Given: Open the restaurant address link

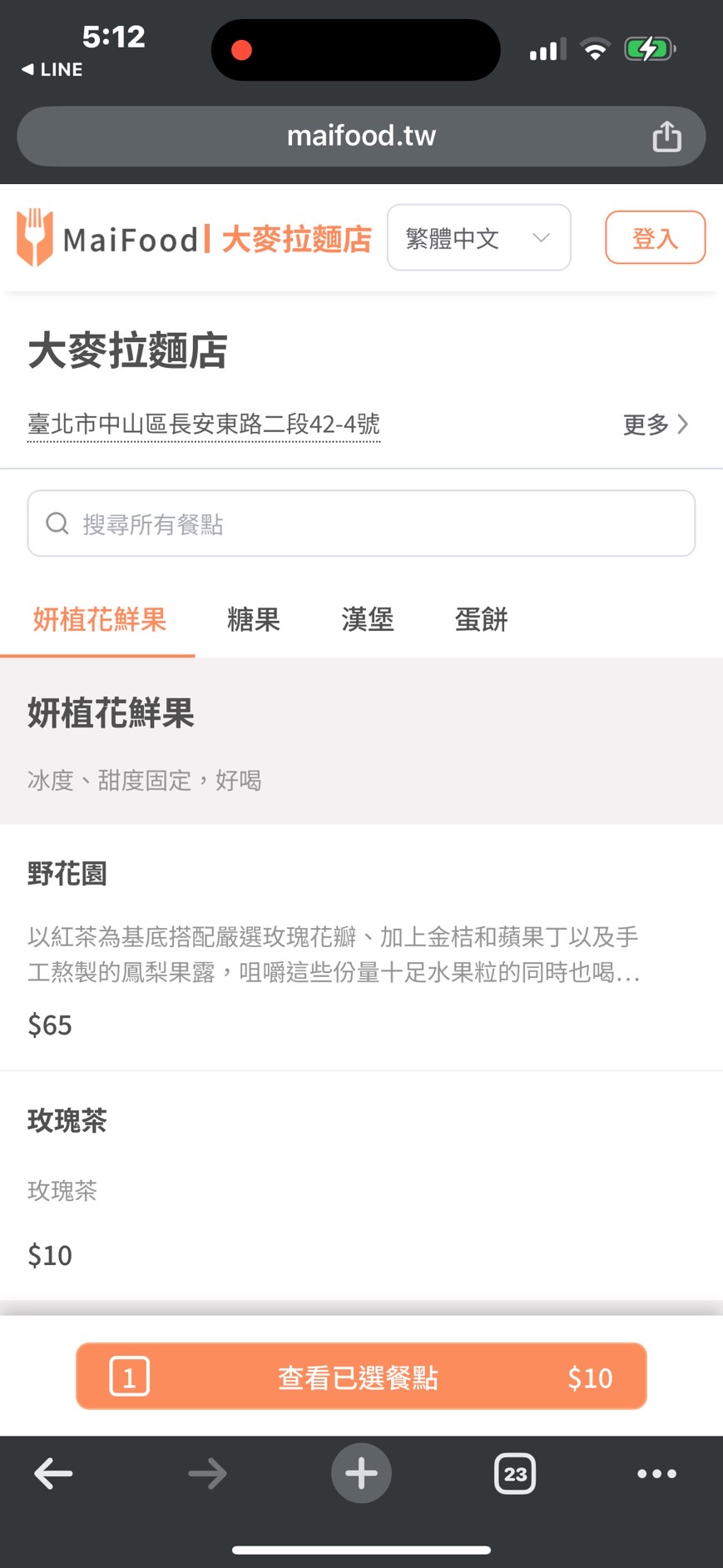Looking at the screenshot, I should pyautogui.click(x=204, y=424).
